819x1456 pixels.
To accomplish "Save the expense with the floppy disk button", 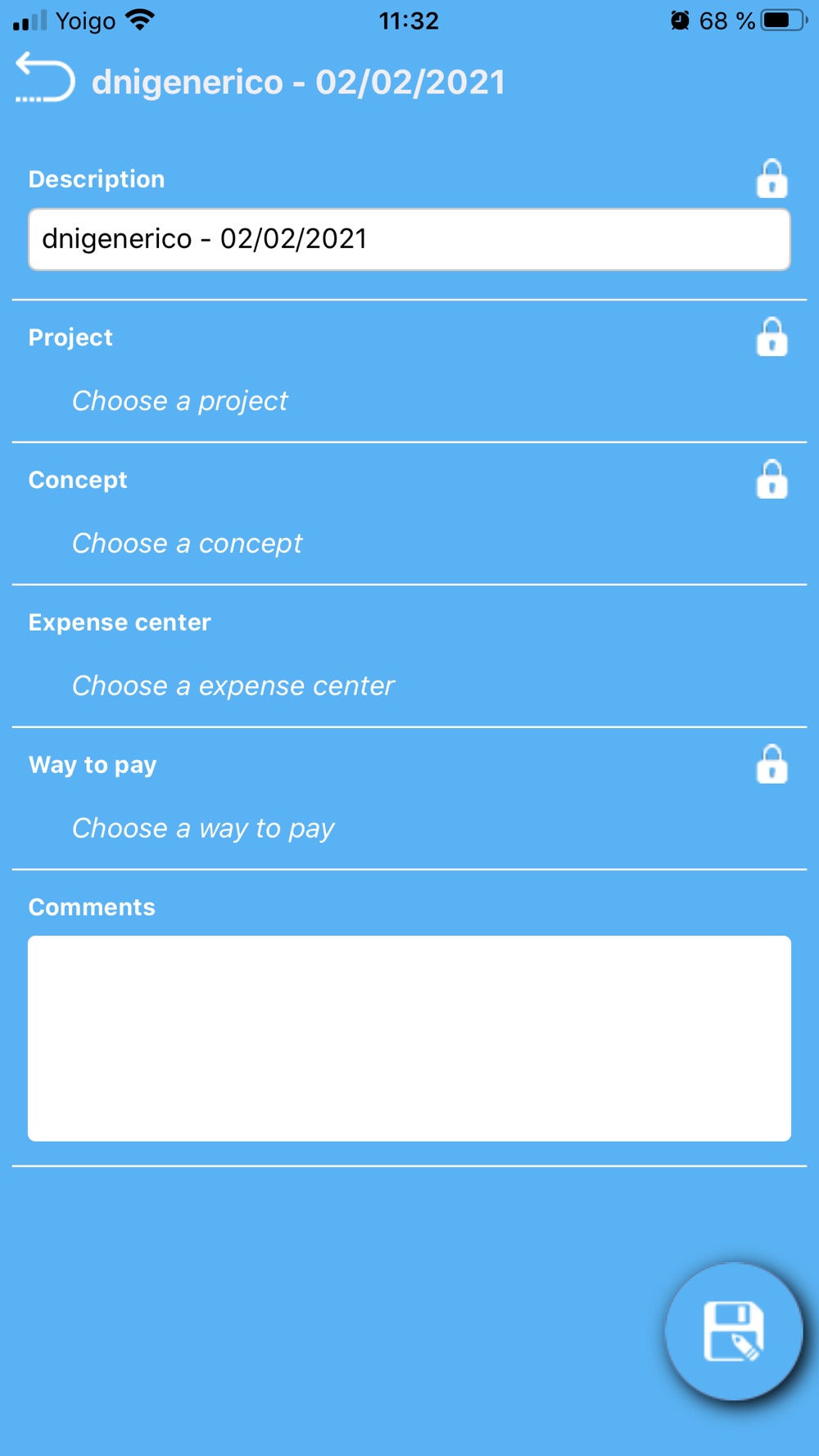I will click(733, 1331).
